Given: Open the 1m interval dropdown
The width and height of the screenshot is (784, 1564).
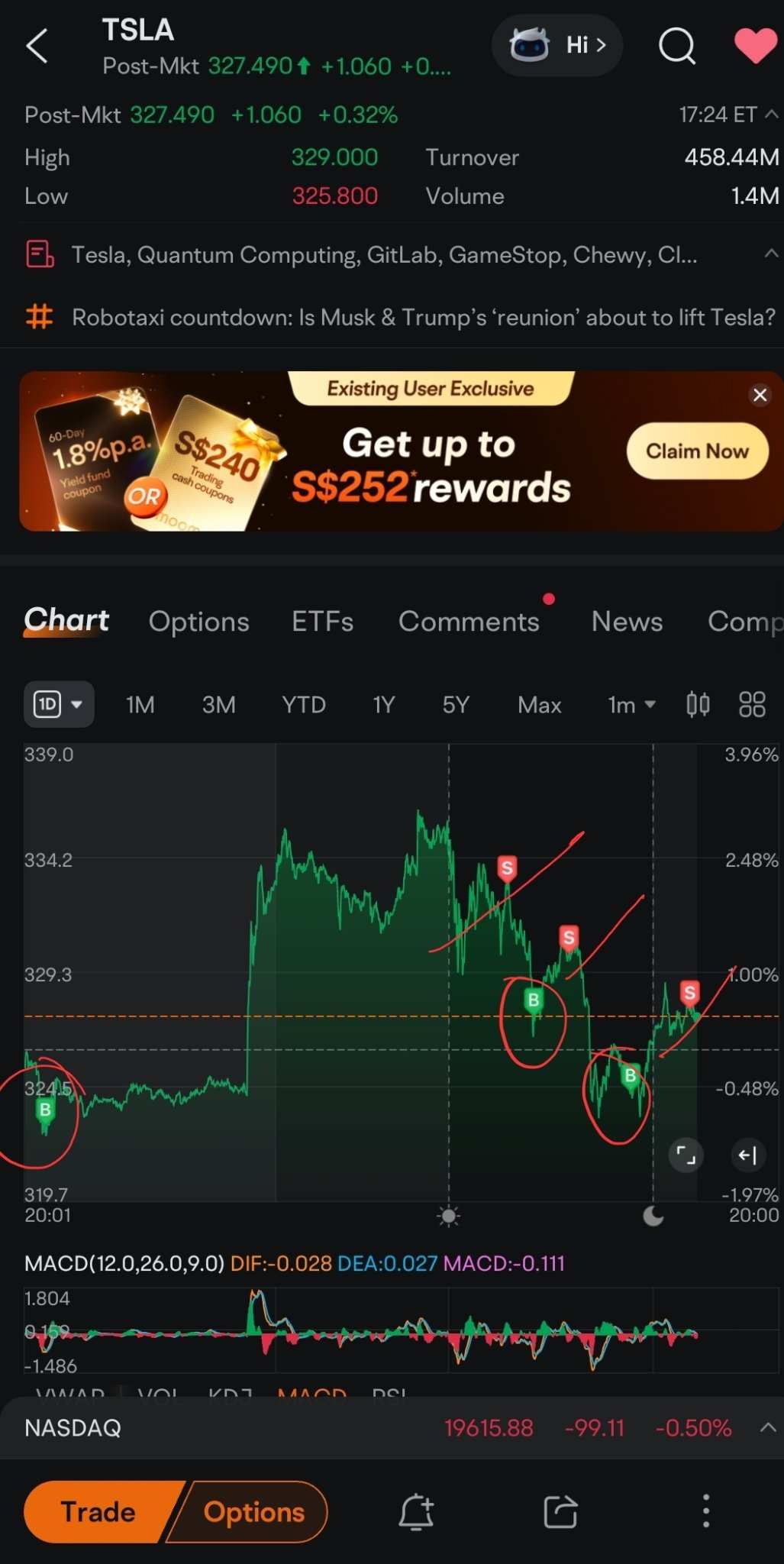Looking at the screenshot, I should [631, 704].
